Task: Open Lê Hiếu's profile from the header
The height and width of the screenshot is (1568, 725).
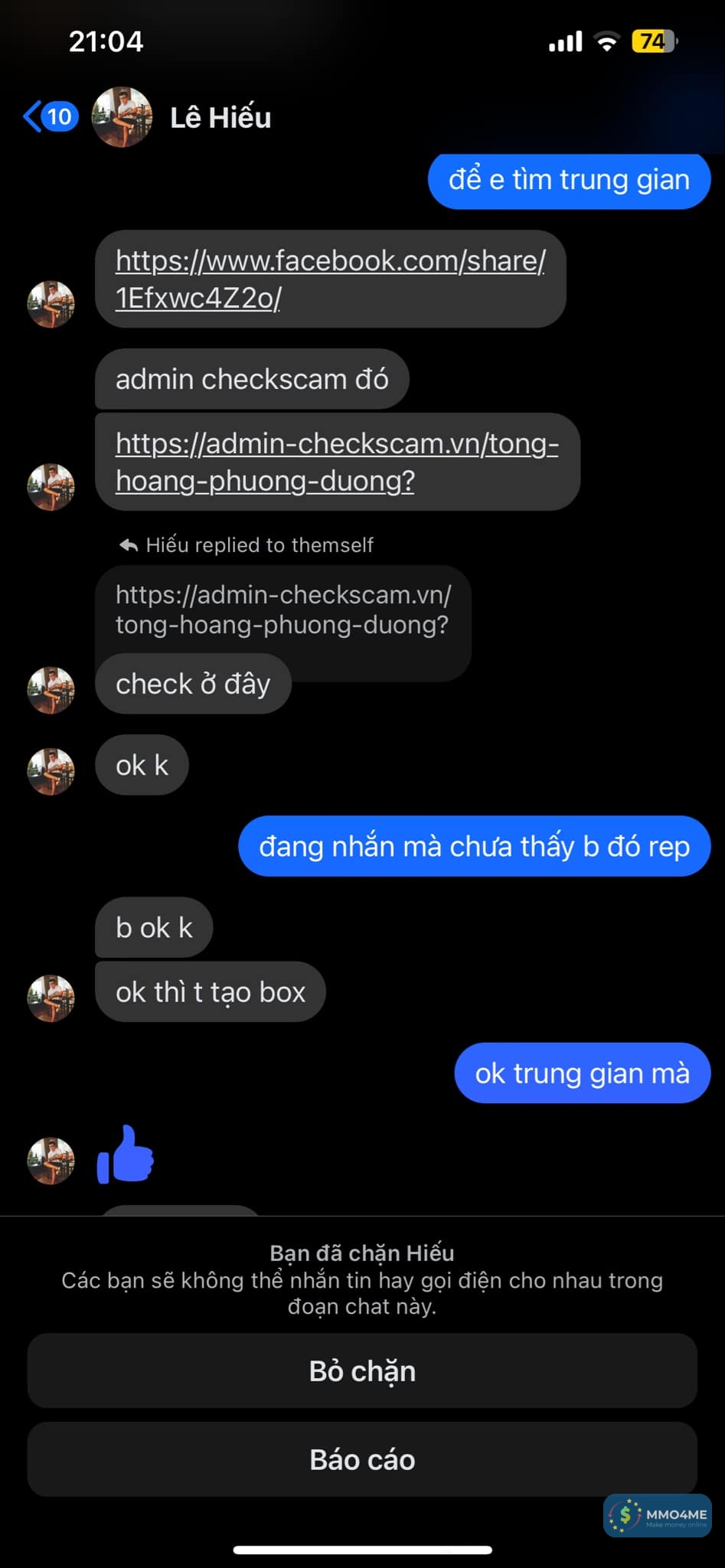Action: click(x=220, y=117)
